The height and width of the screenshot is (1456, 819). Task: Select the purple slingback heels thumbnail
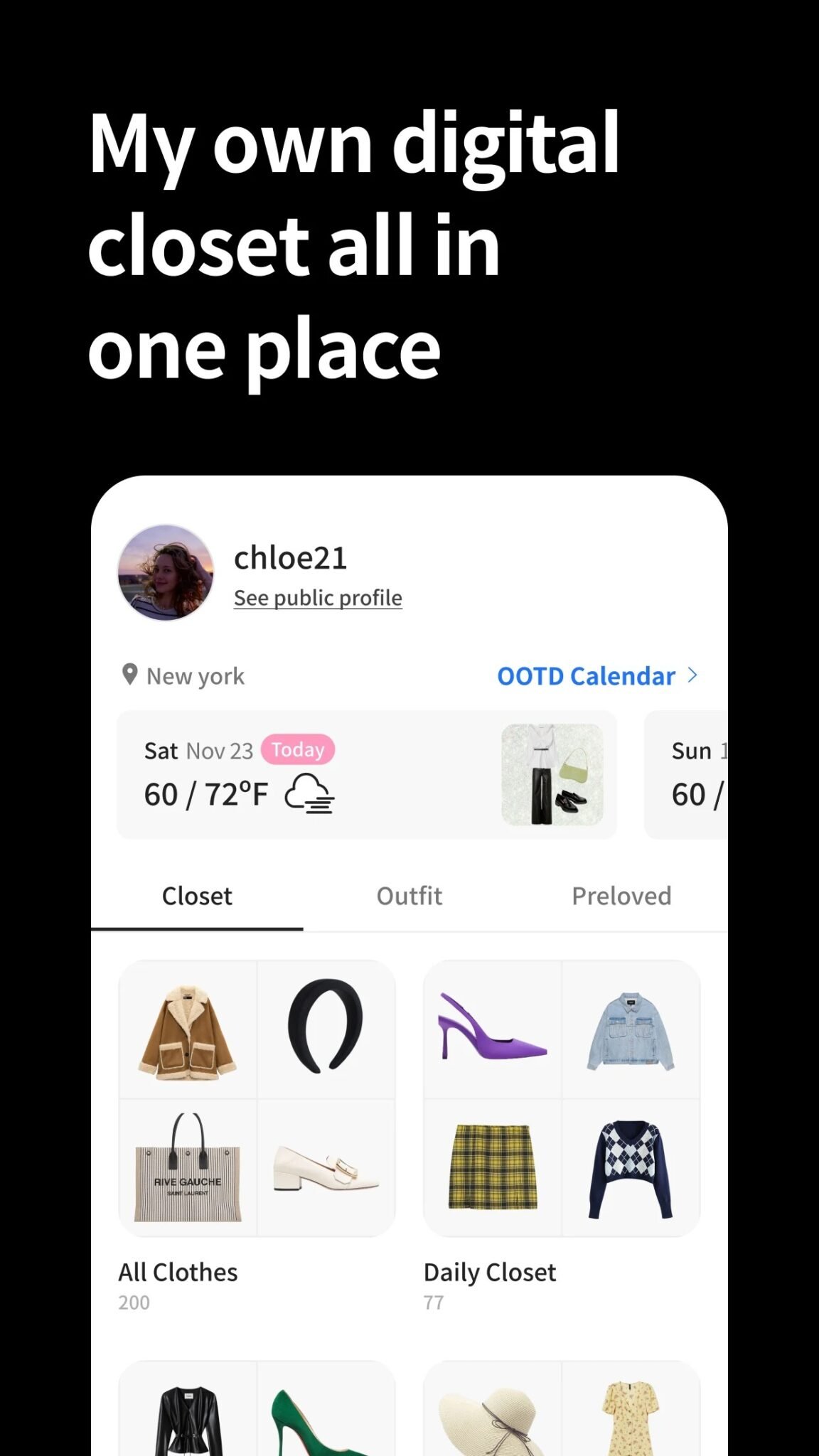tap(491, 1031)
